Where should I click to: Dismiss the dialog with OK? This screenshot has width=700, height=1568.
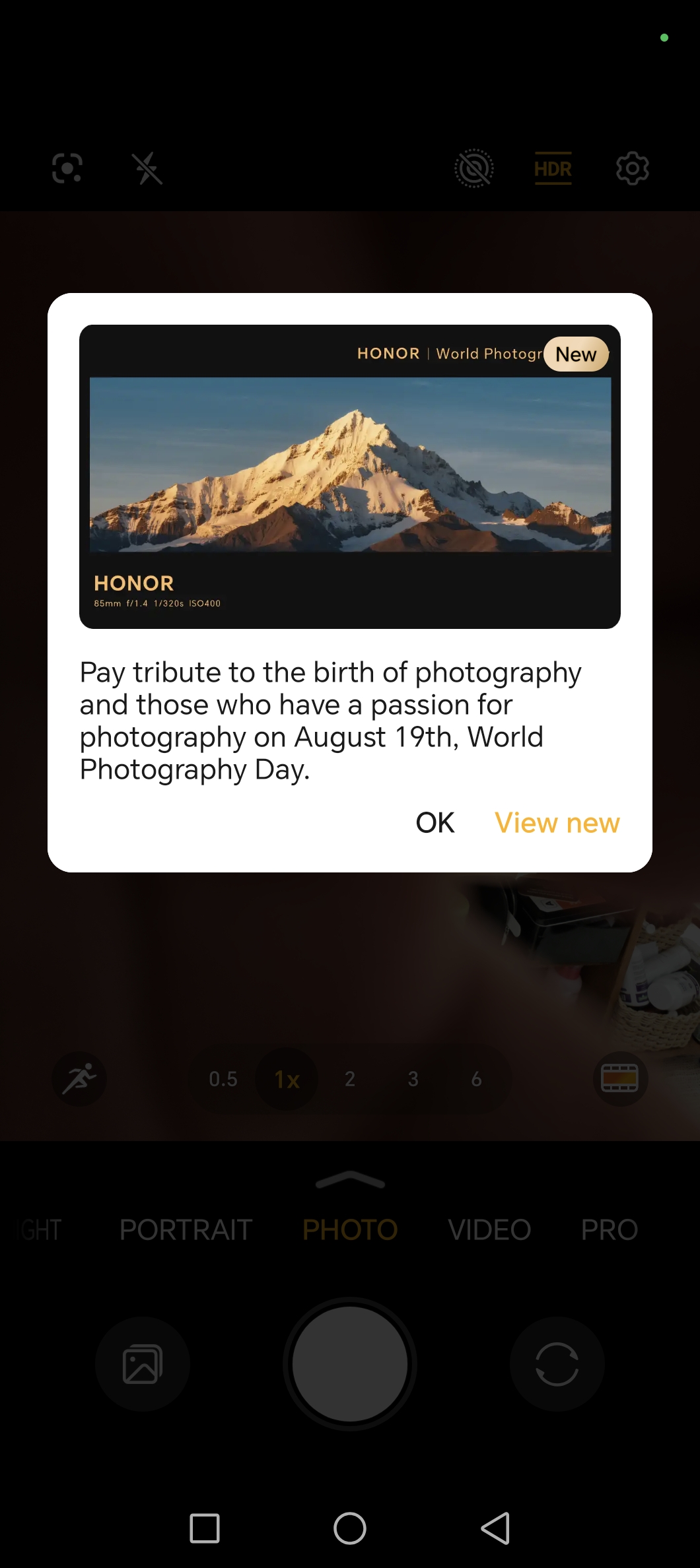(x=435, y=823)
